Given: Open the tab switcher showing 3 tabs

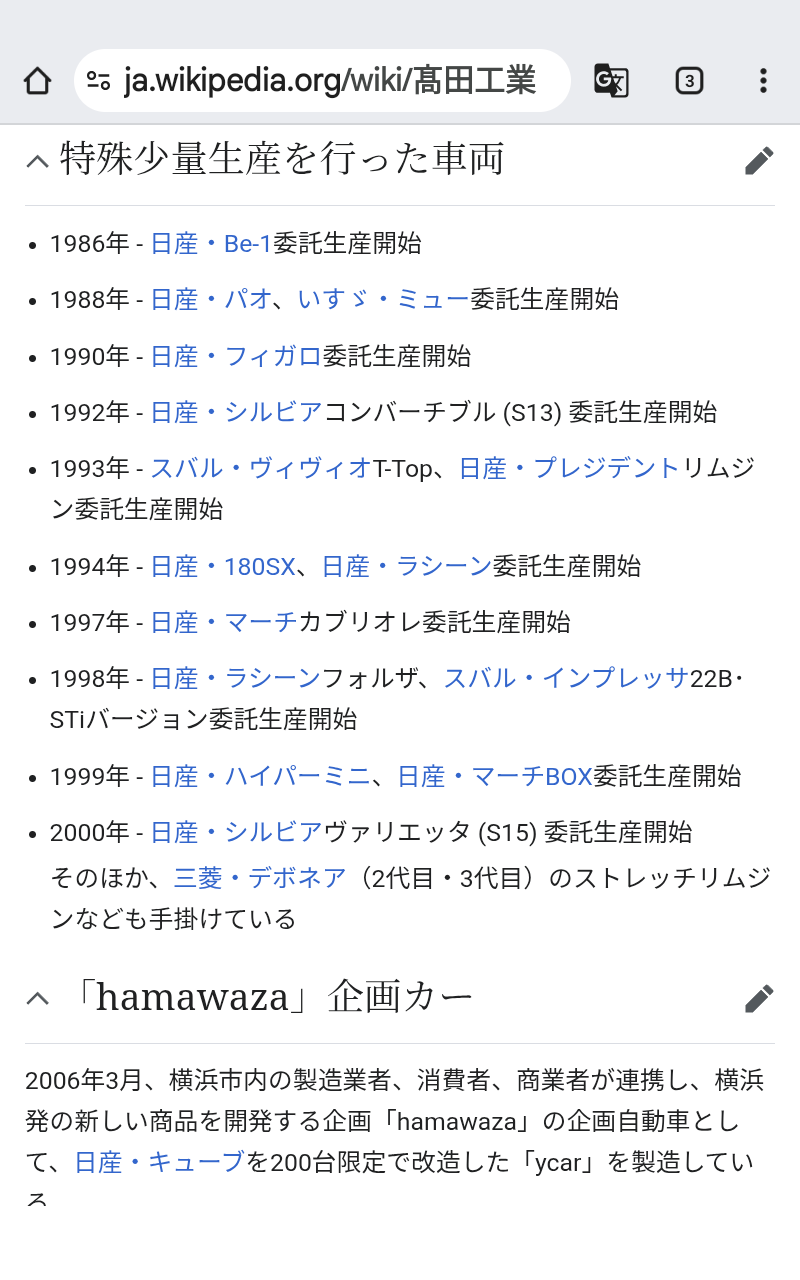Looking at the screenshot, I should click(x=688, y=81).
